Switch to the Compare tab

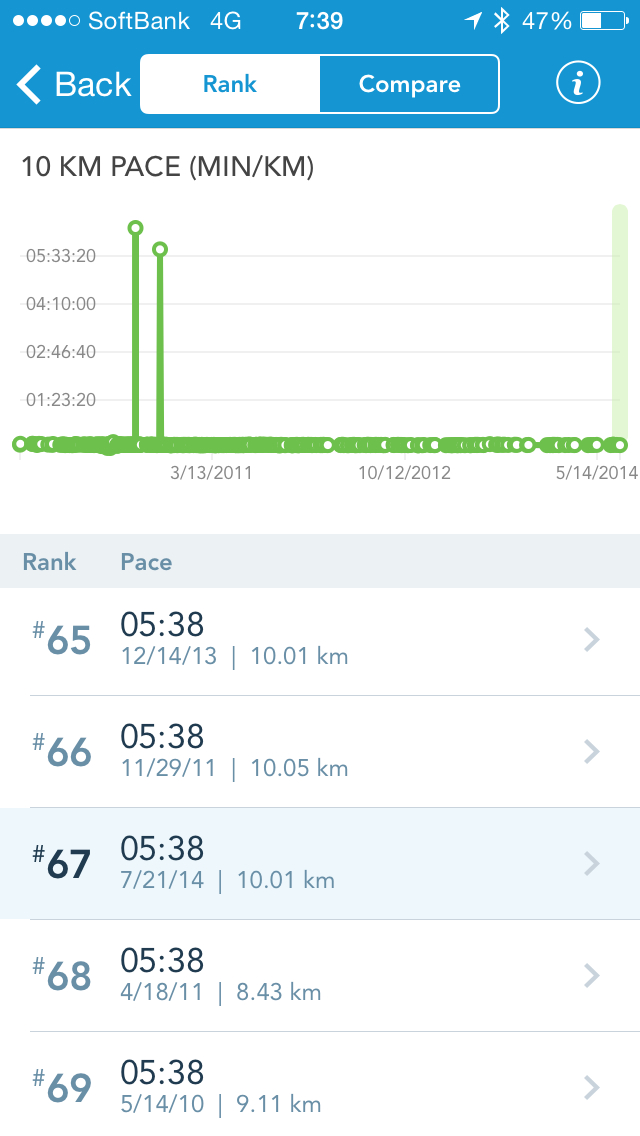[409, 85]
